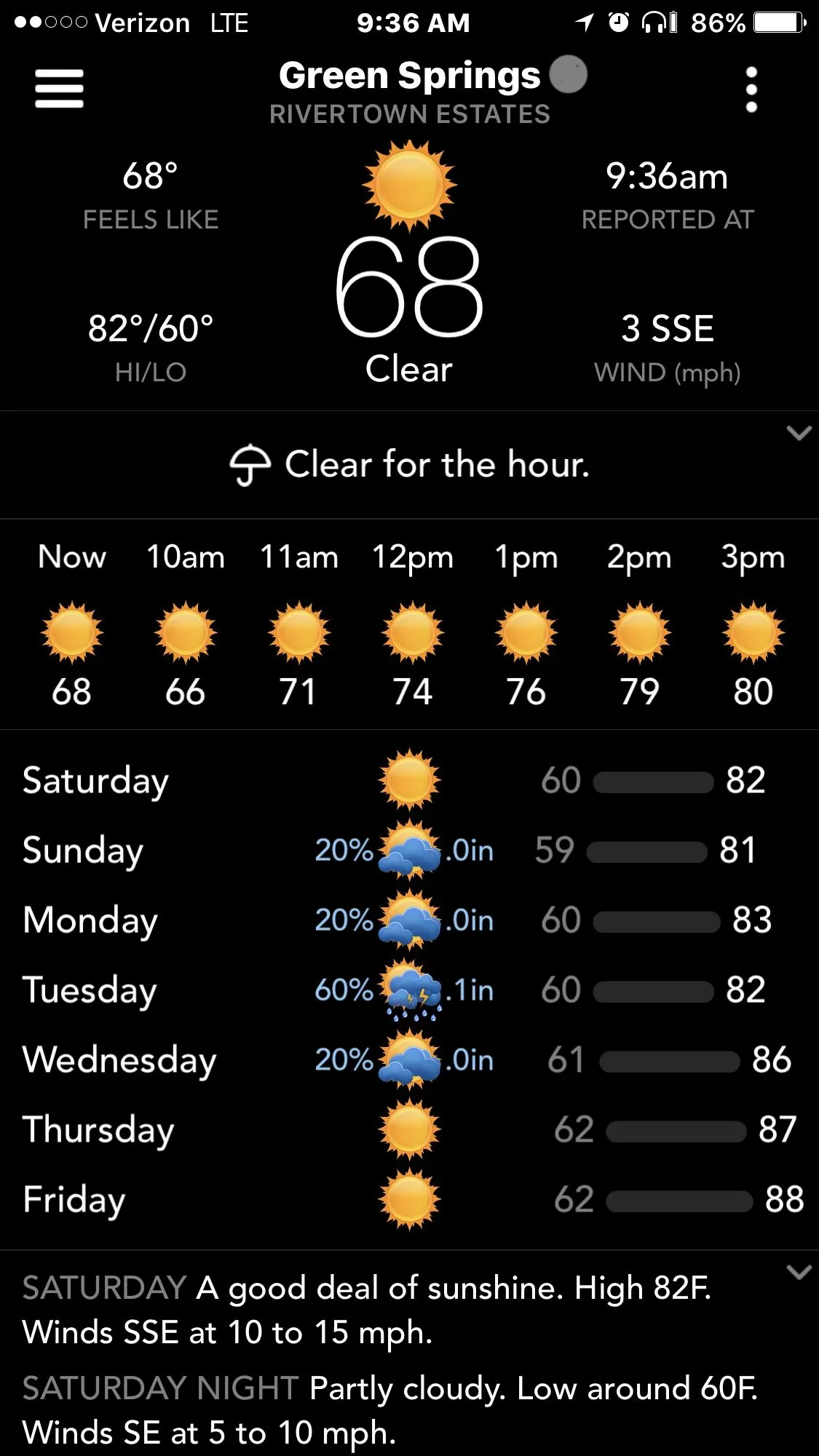Image resolution: width=819 pixels, height=1456 pixels.
Task: Open Wednesday's daily forecast row
Action: point(409,1059)
